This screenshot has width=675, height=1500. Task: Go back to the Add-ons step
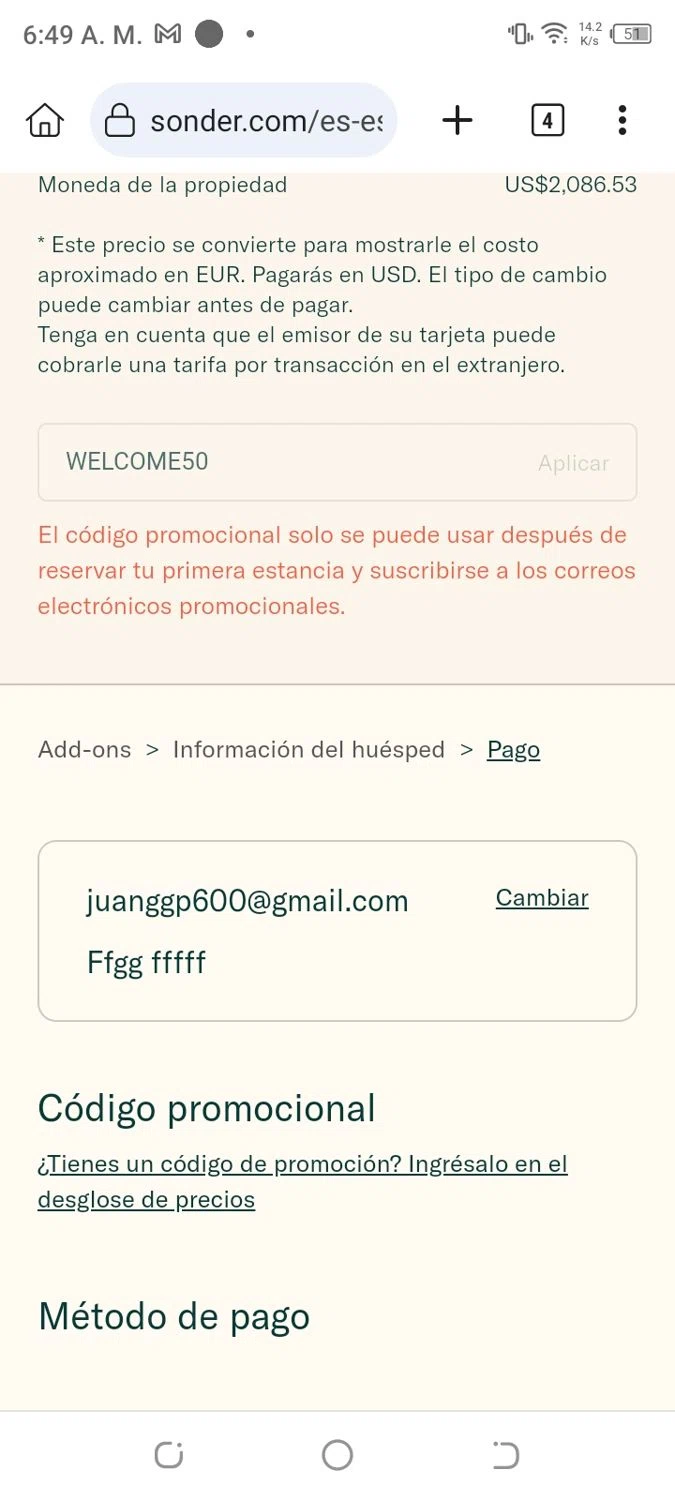tap(84, 750)
